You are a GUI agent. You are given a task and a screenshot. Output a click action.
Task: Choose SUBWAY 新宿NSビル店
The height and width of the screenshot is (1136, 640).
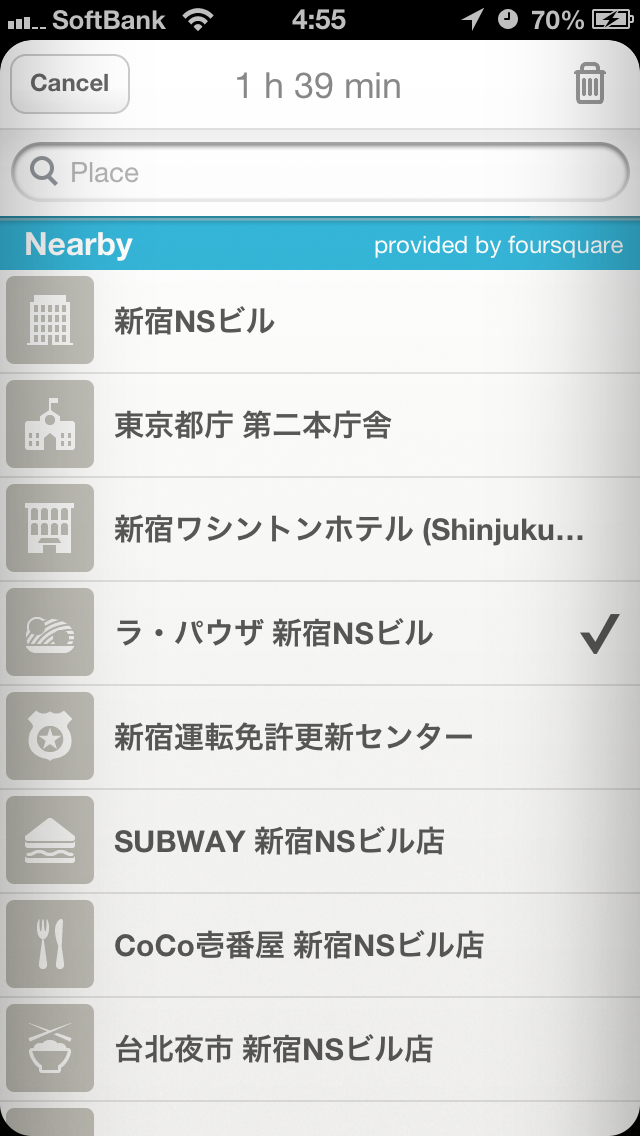coord(320,842)
